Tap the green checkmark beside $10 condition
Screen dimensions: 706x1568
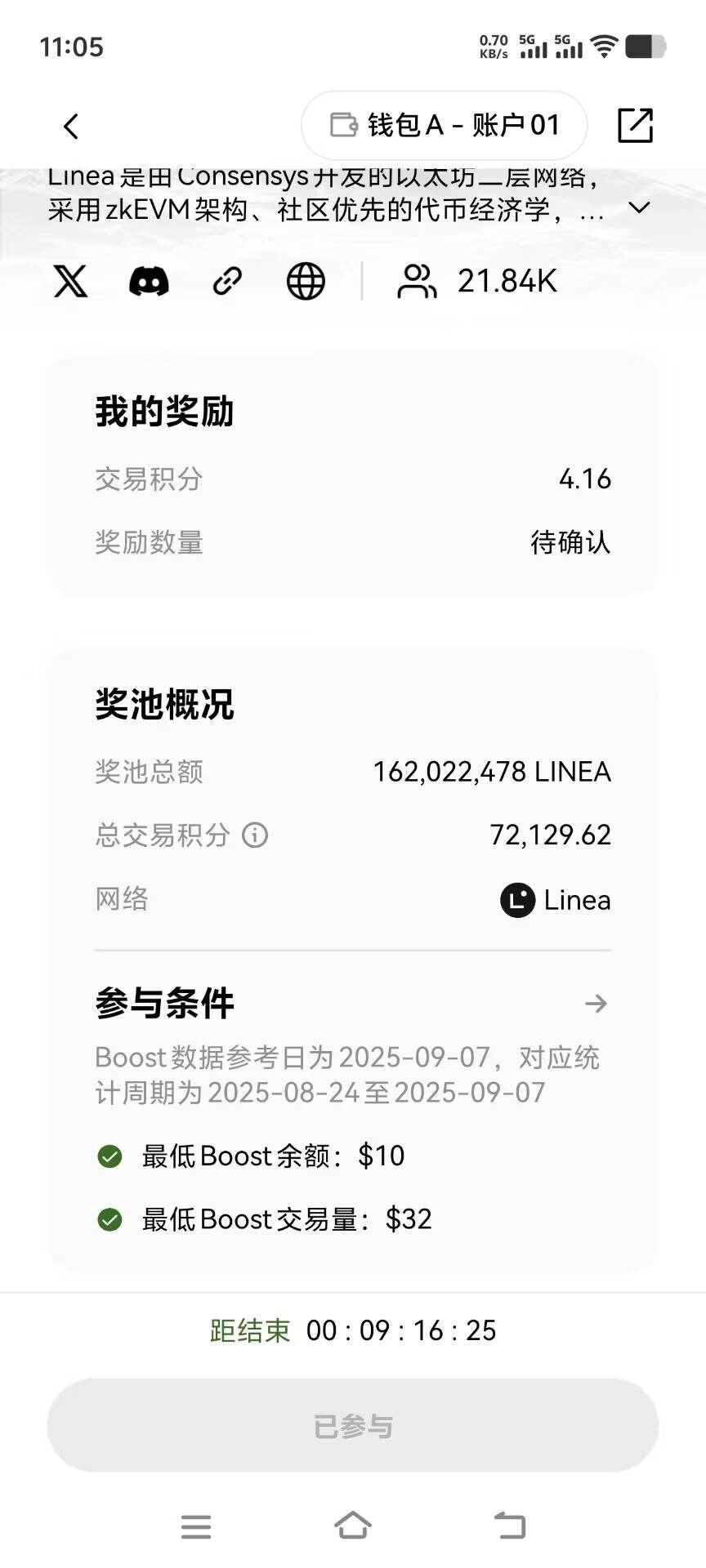tap(110, 1156)
